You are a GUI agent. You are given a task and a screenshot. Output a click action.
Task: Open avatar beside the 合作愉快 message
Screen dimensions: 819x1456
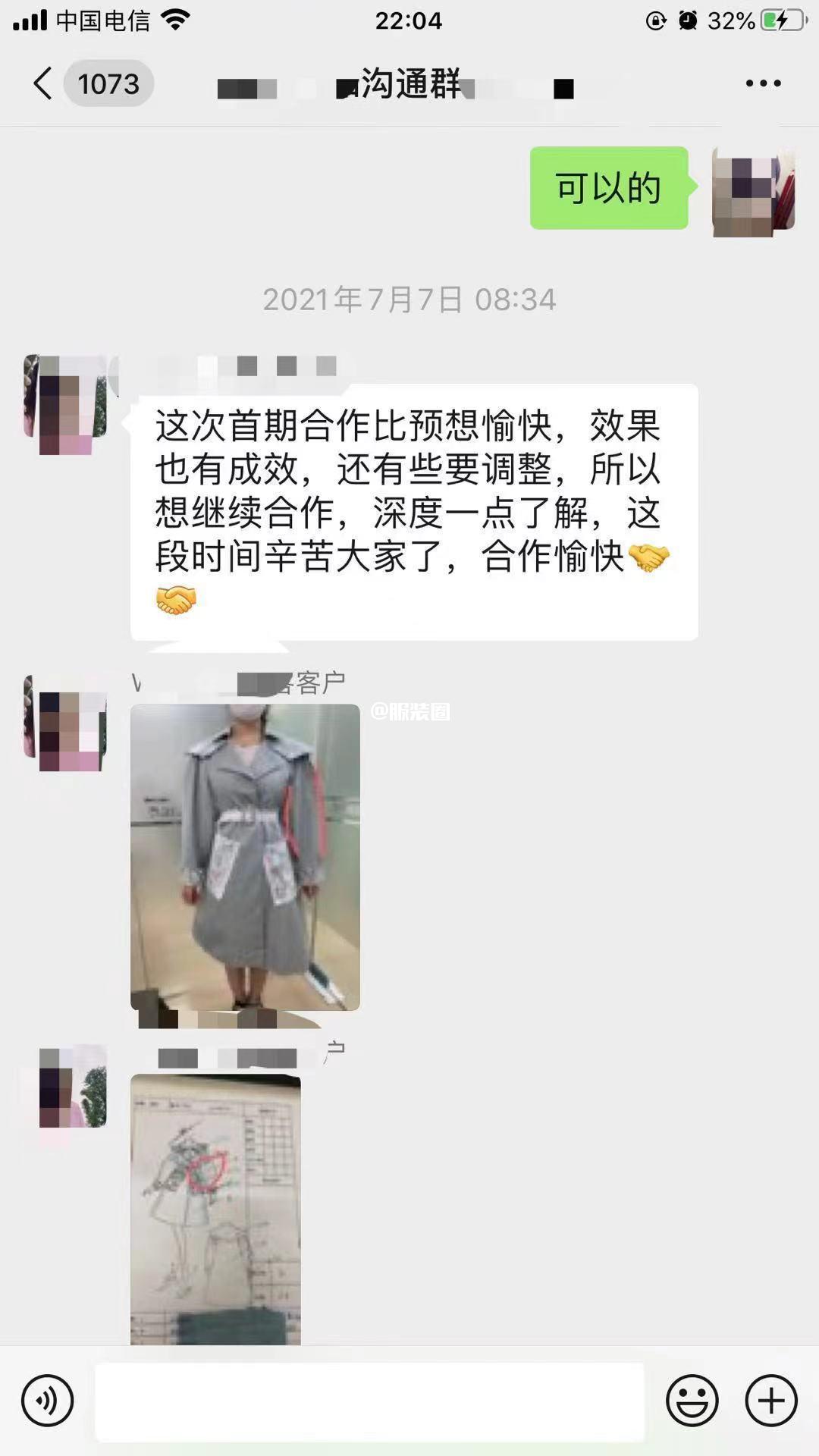tap(65, 404)
